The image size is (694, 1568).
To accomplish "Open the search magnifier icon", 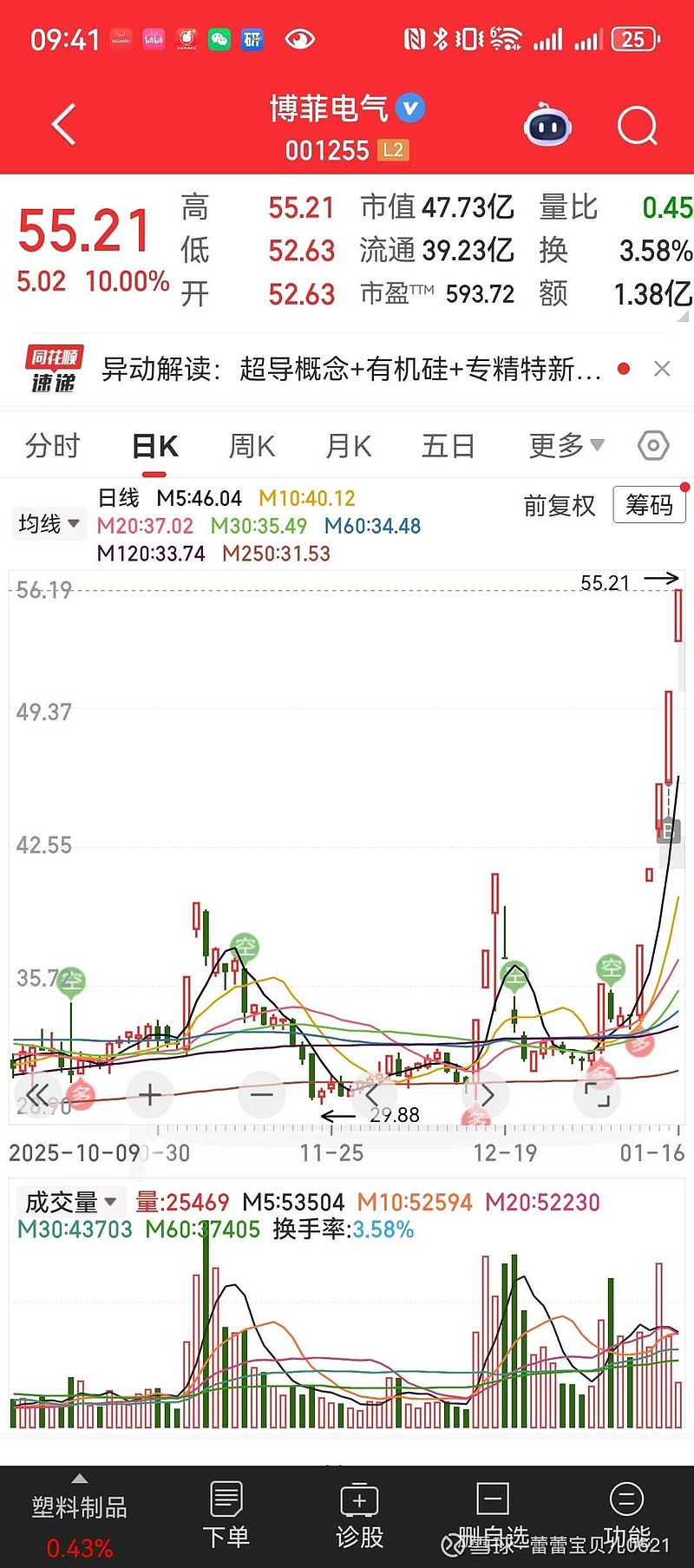I will coord(638,126).
